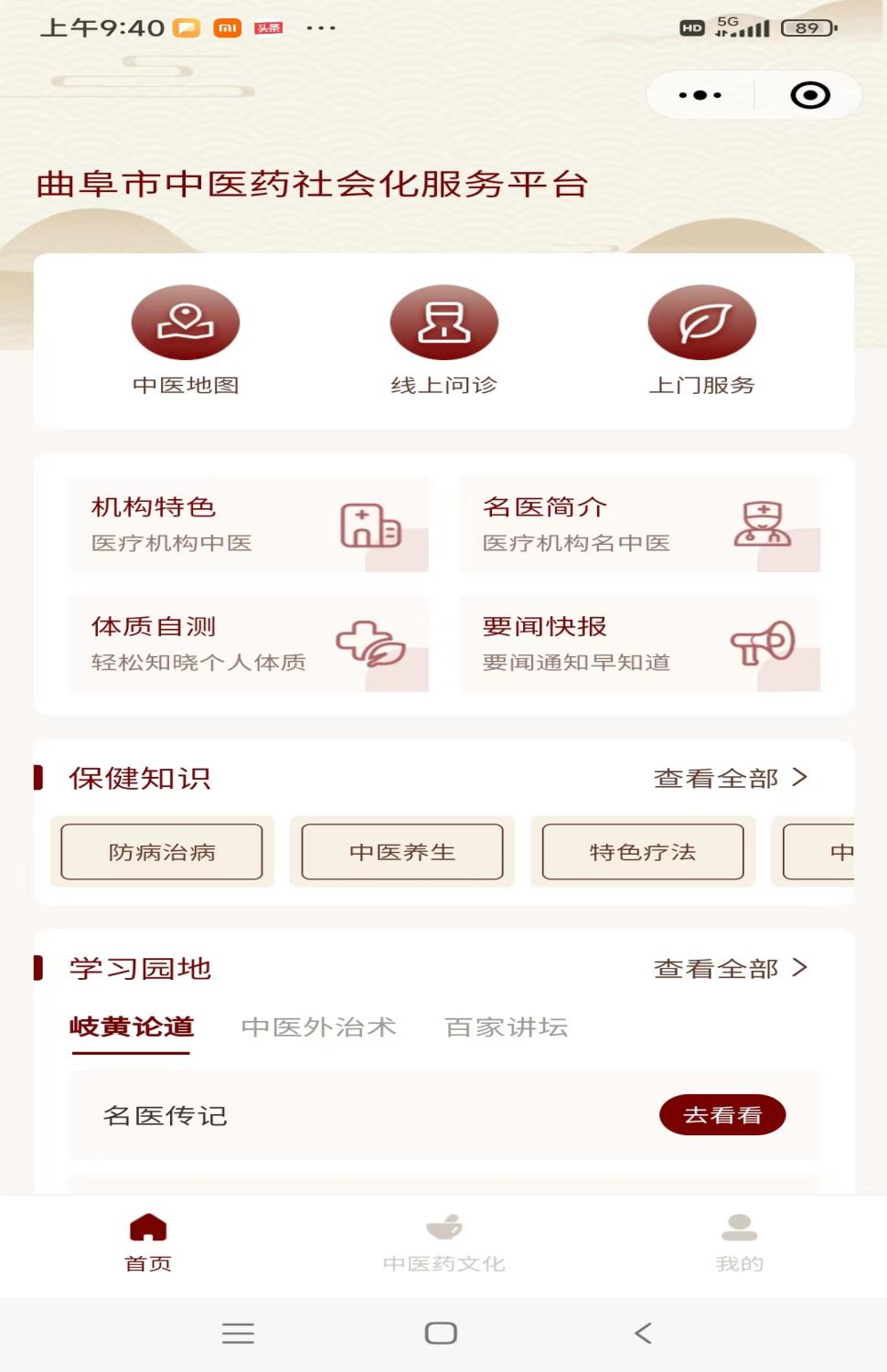Screen dimensions: 887x1372
Task: Open the mini program more options menu
Action: (700, 95)
